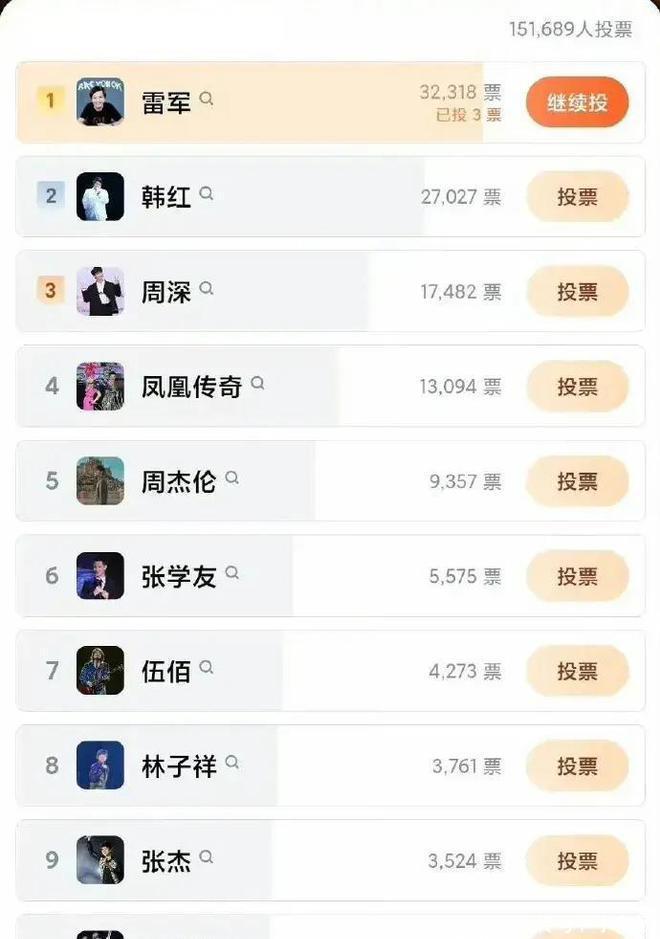Cast a vote for 林子祥
Viewport: 660px width, 939px height.
pyautogui.click(x=577, y=766)
